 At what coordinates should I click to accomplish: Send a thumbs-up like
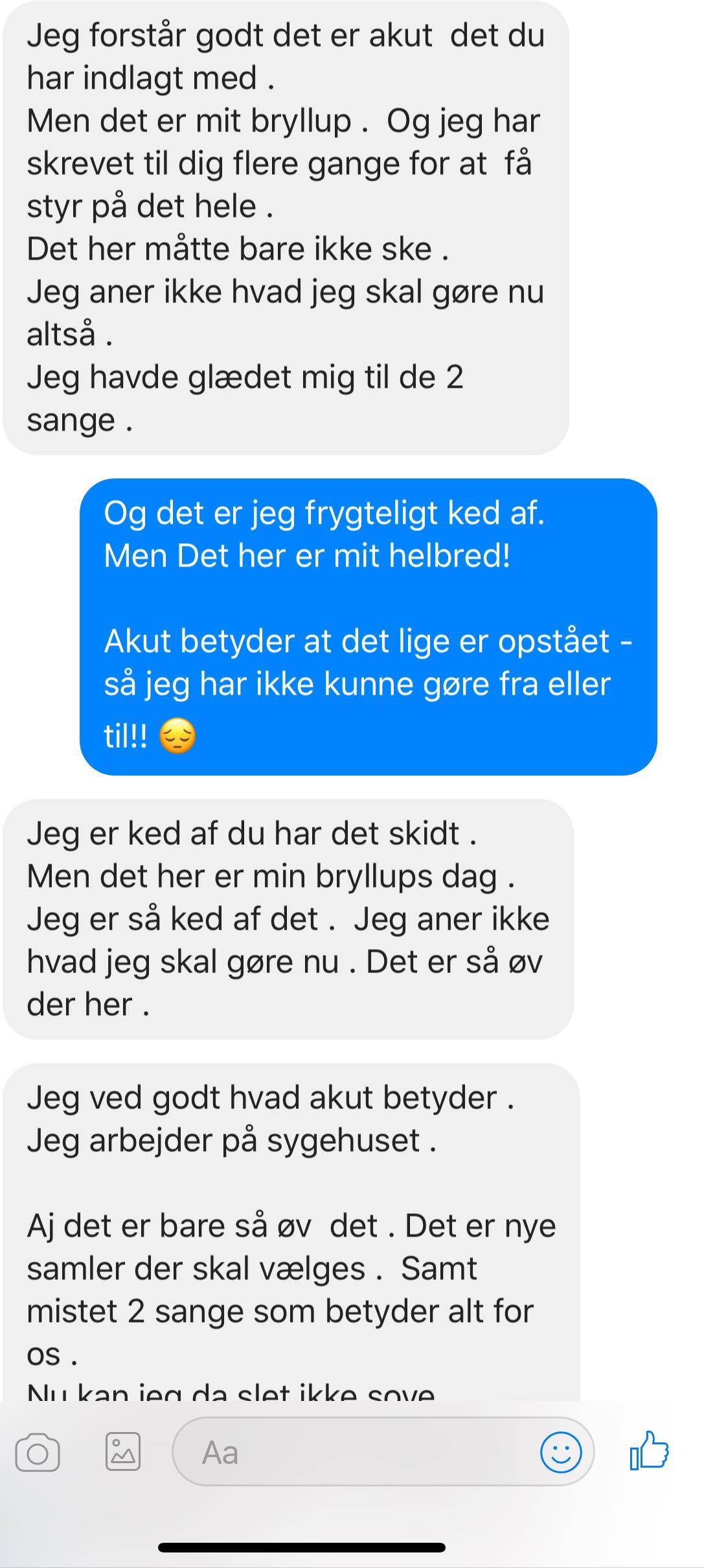[650, 1450]
